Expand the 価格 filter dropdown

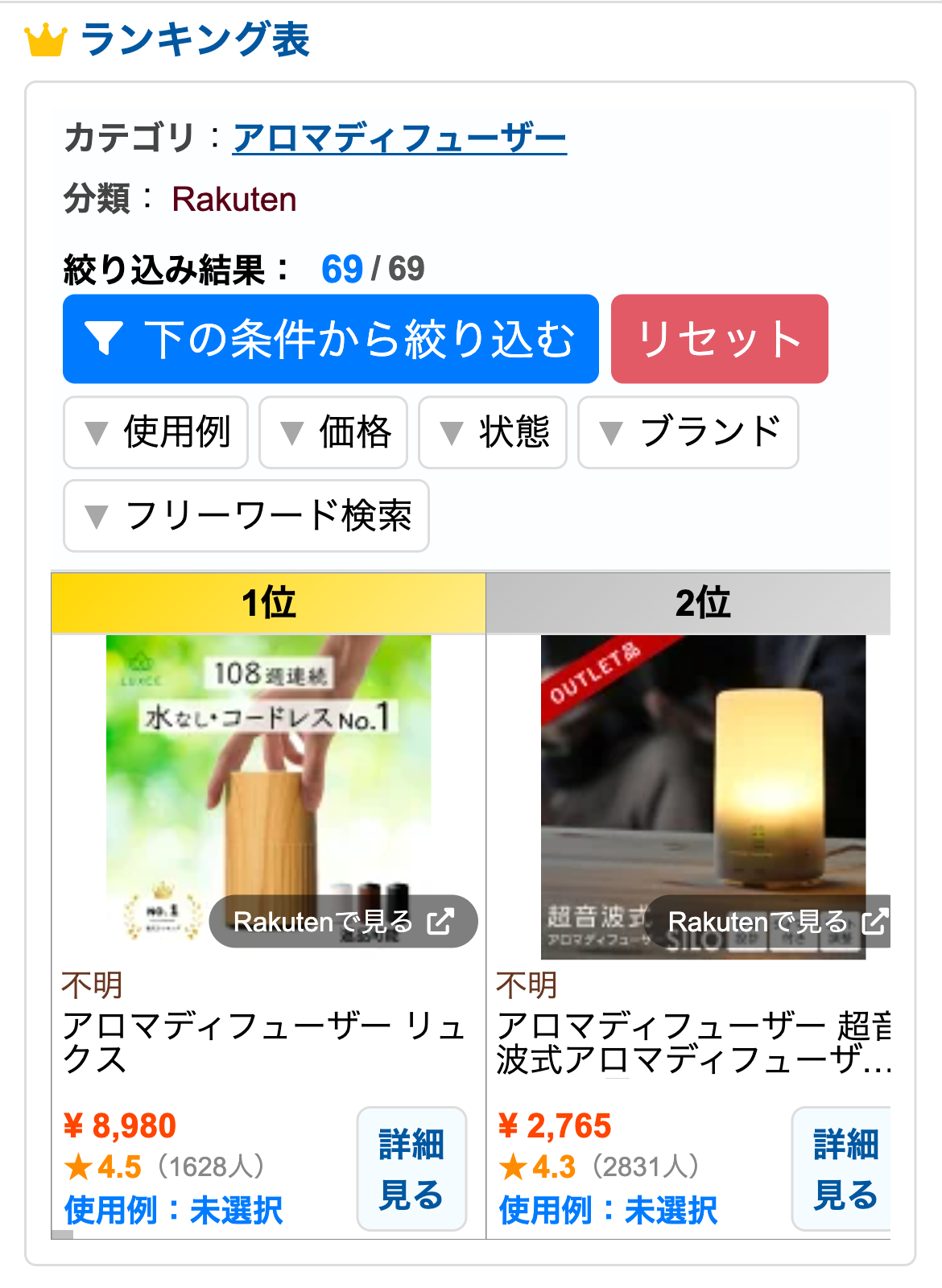(x=333, y=432)
